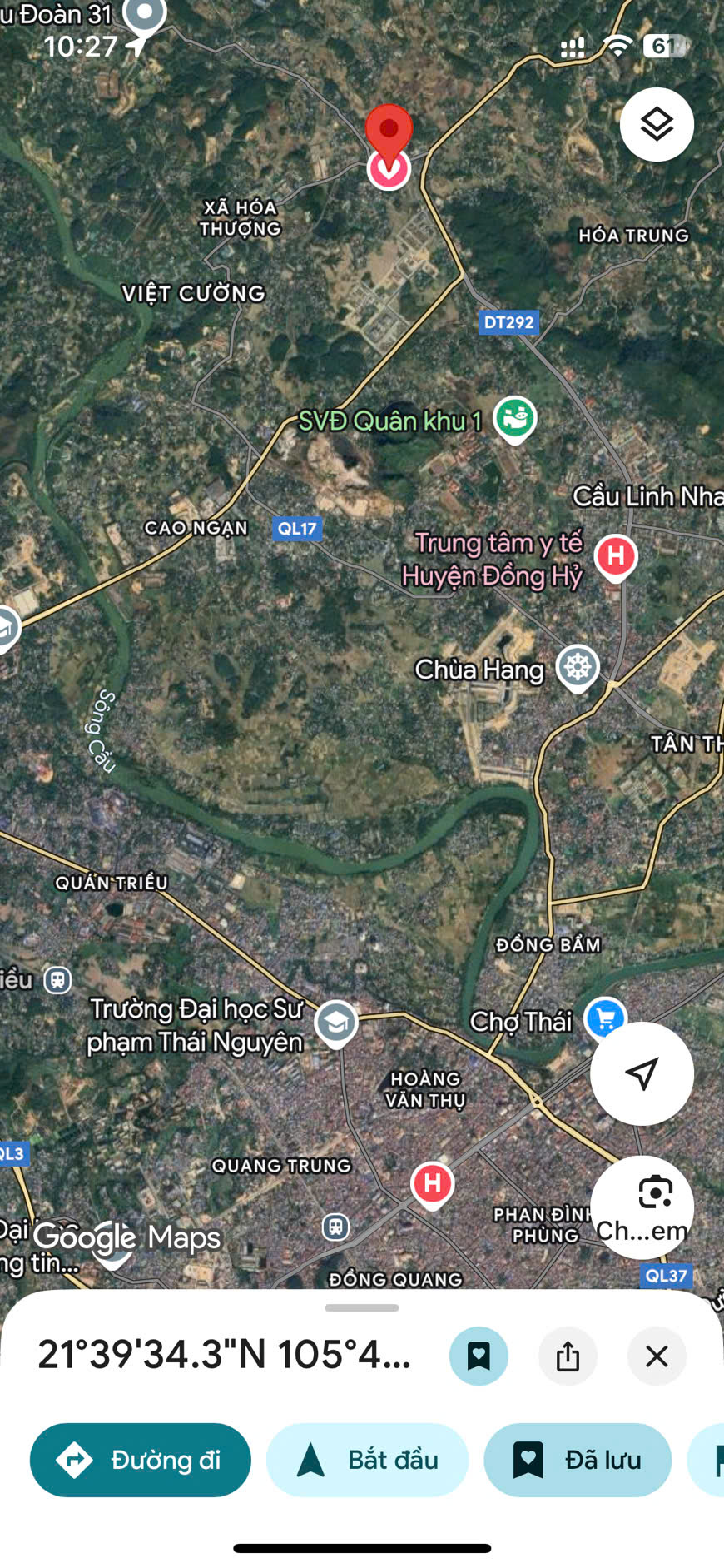Open the Đã lưu saved chip
The width and height of the screenshot is (724, 1568).
click(578, 1460)
